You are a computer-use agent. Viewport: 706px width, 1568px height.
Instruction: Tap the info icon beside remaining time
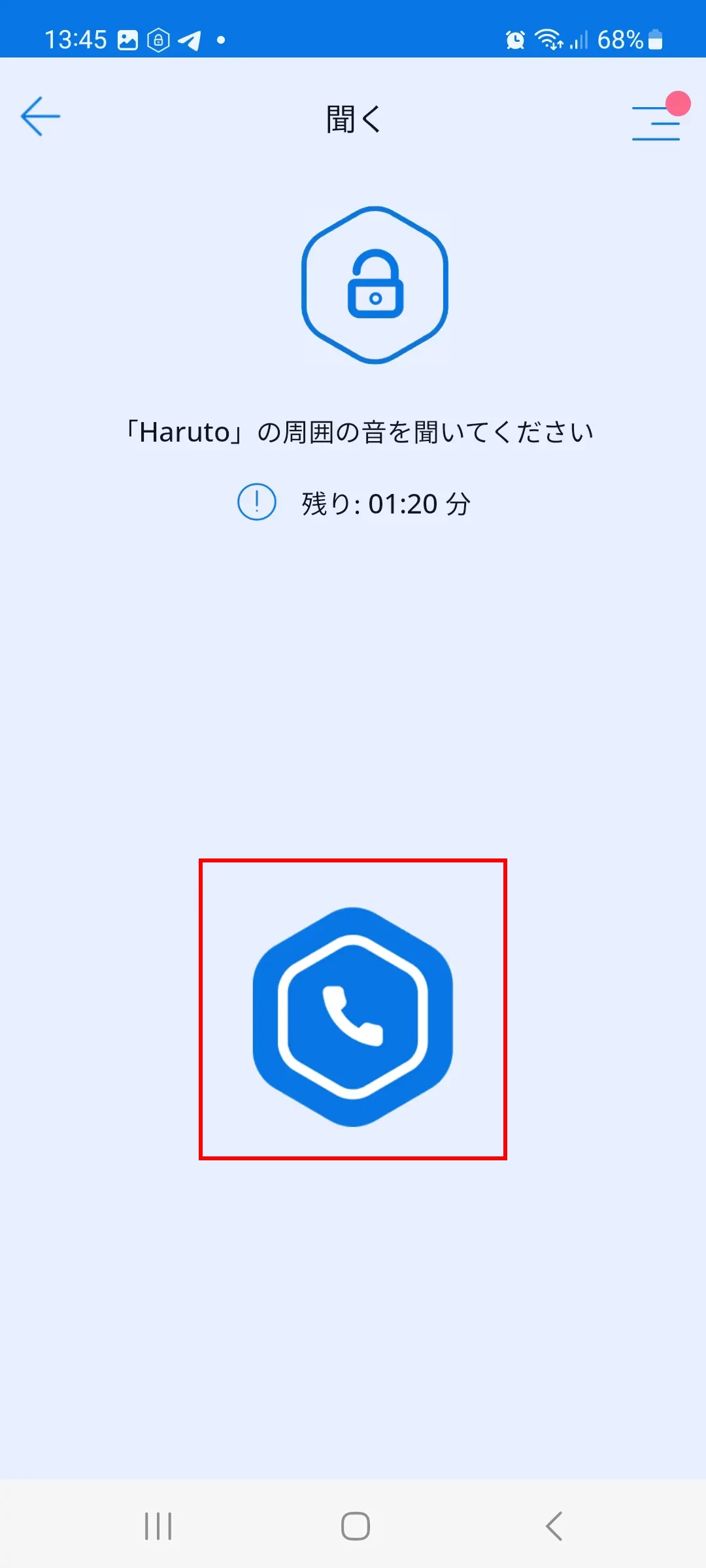tap(256, 502)
